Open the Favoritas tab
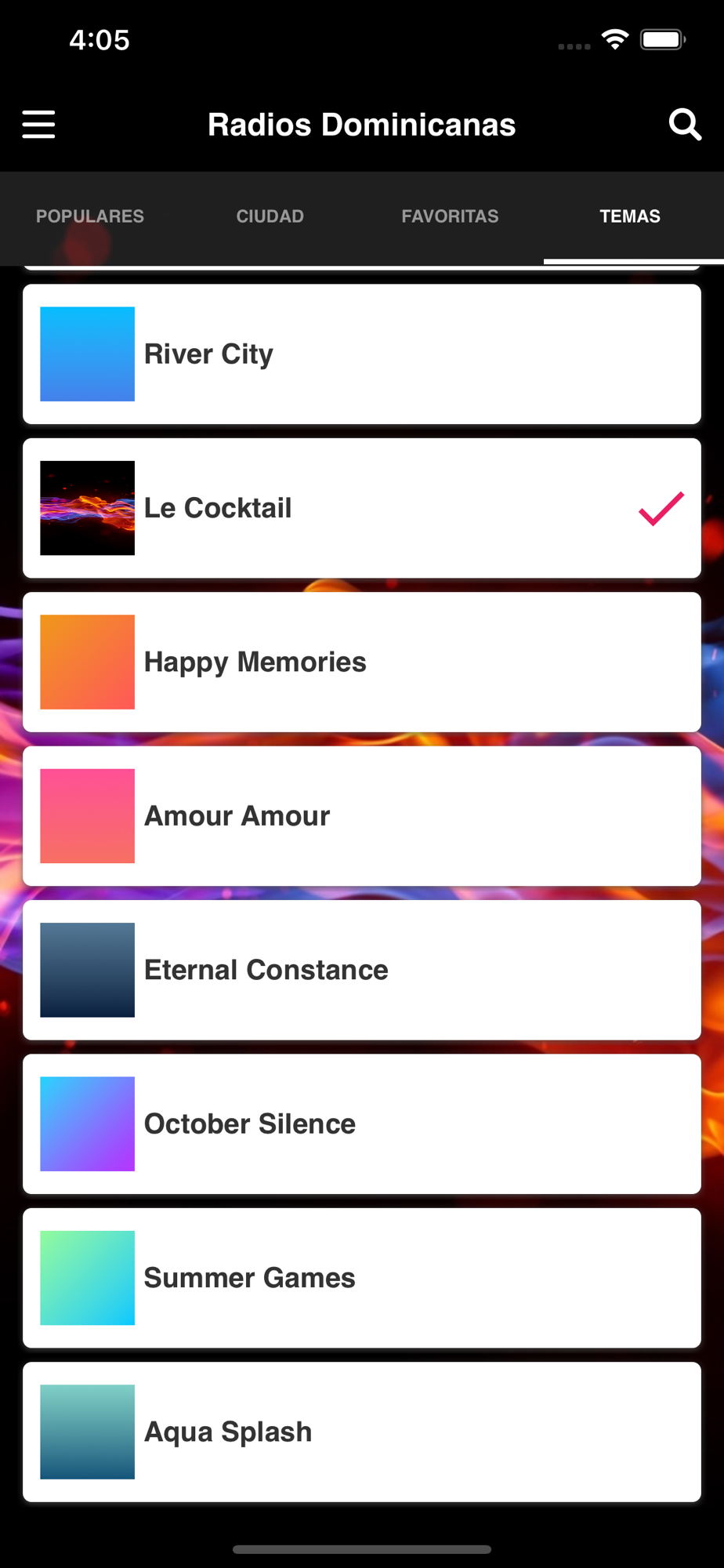The height and width of the screenshot is (1568, 724). click(x=450, y=216)
